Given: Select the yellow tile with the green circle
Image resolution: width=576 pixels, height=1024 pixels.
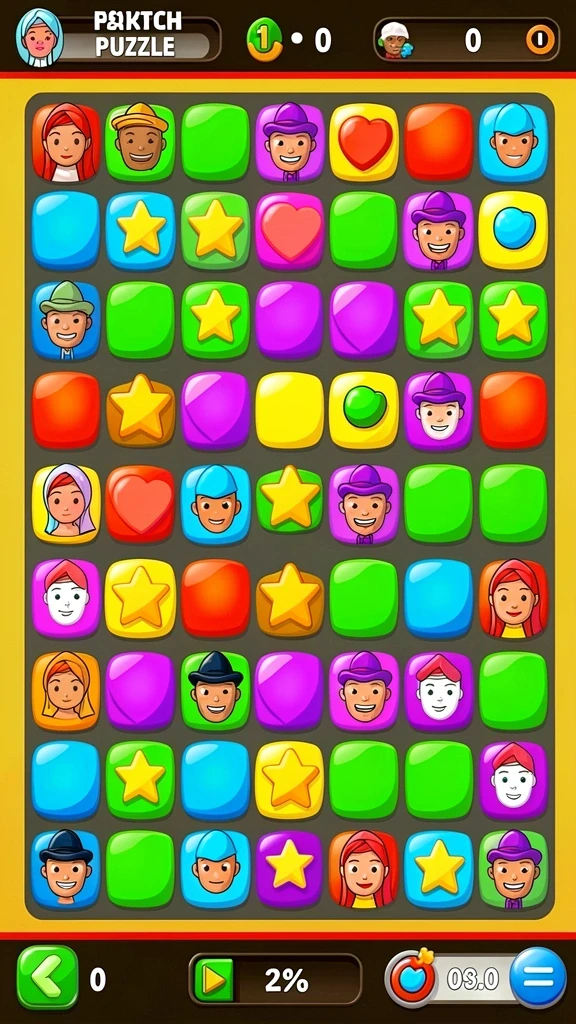Looking at the screenshot, I should pos(364,410).
